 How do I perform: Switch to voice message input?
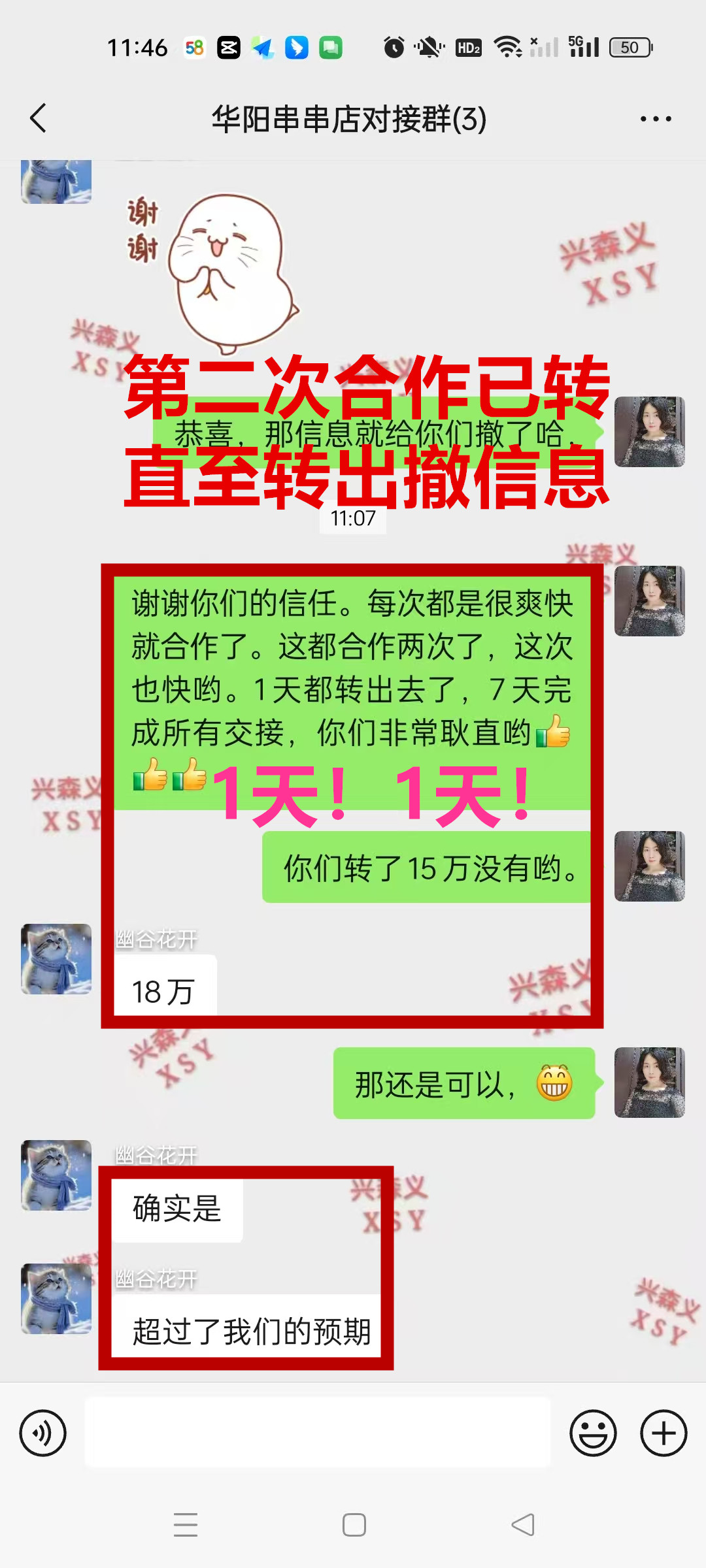tap(43, 1433)
